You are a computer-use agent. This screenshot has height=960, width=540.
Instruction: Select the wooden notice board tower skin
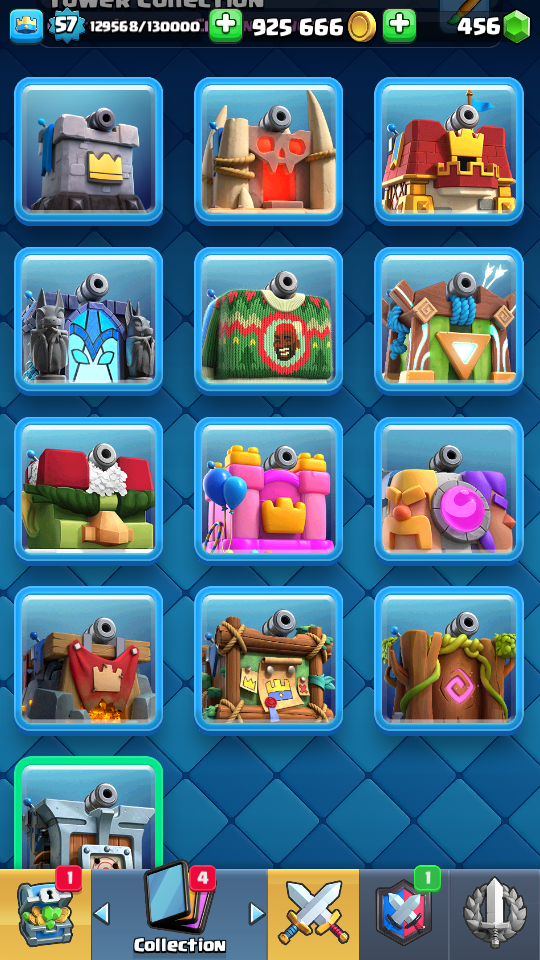coord(268,660)
